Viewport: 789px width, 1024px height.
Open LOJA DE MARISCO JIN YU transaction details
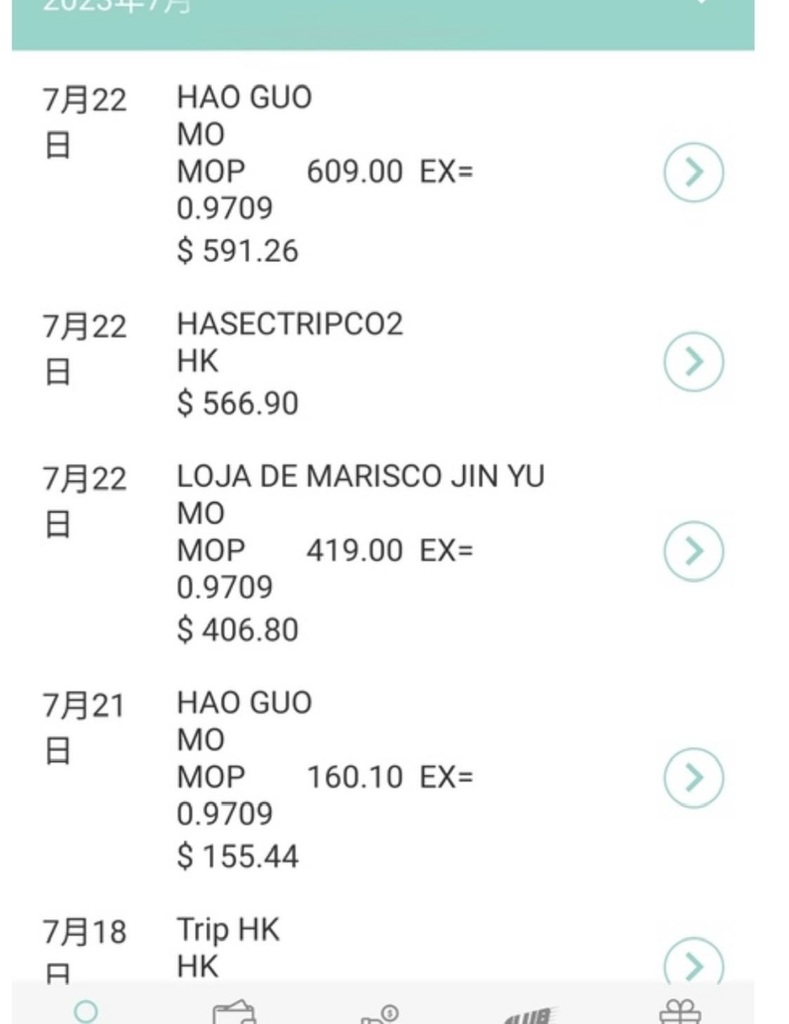point(693,551)
